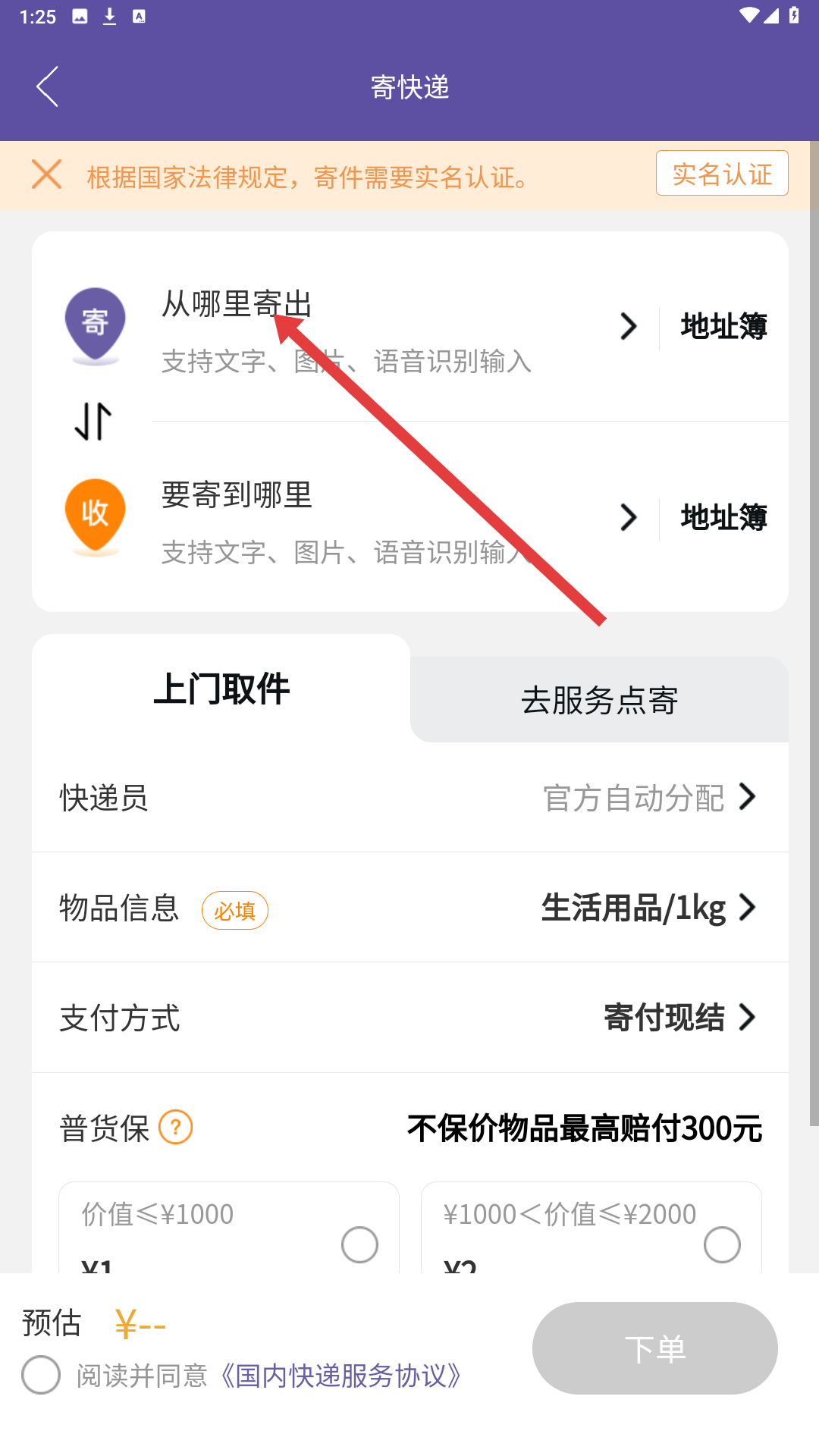This screenshot has width=819, height=1456.
Task: Open the 《国内快递服务协议》 link
Action: [x=341, y=1376]
